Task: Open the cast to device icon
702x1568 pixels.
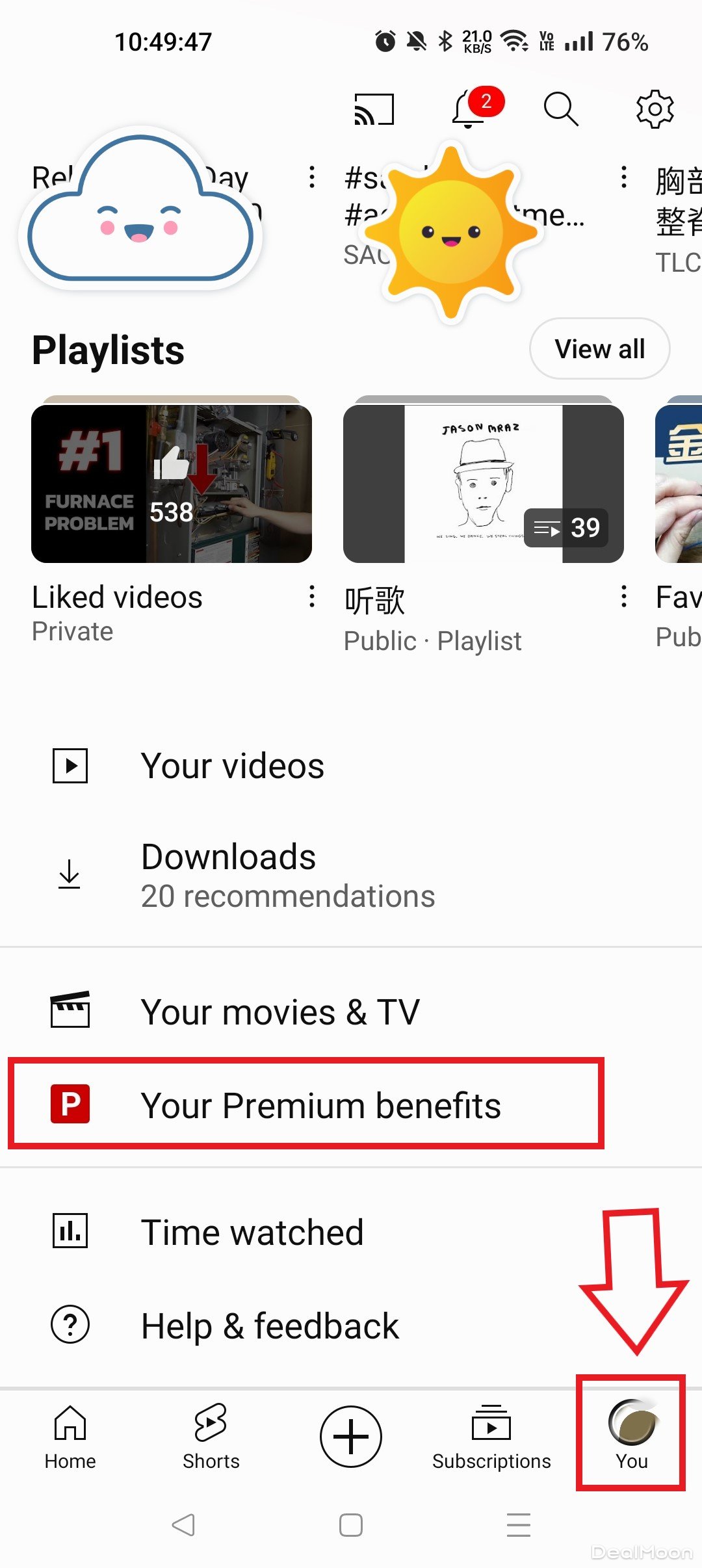Action: click(374, 109)
